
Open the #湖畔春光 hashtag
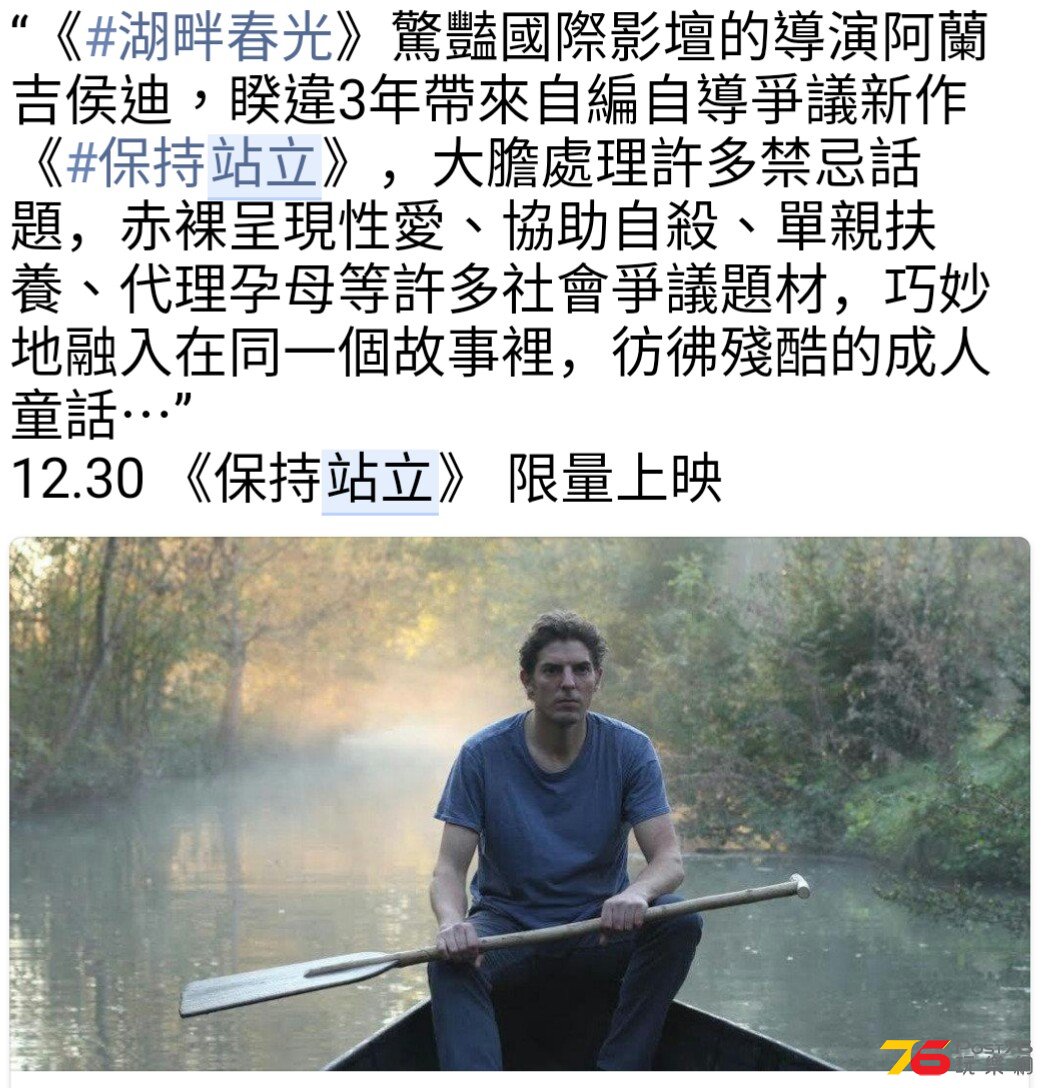(x=208, y=39)
